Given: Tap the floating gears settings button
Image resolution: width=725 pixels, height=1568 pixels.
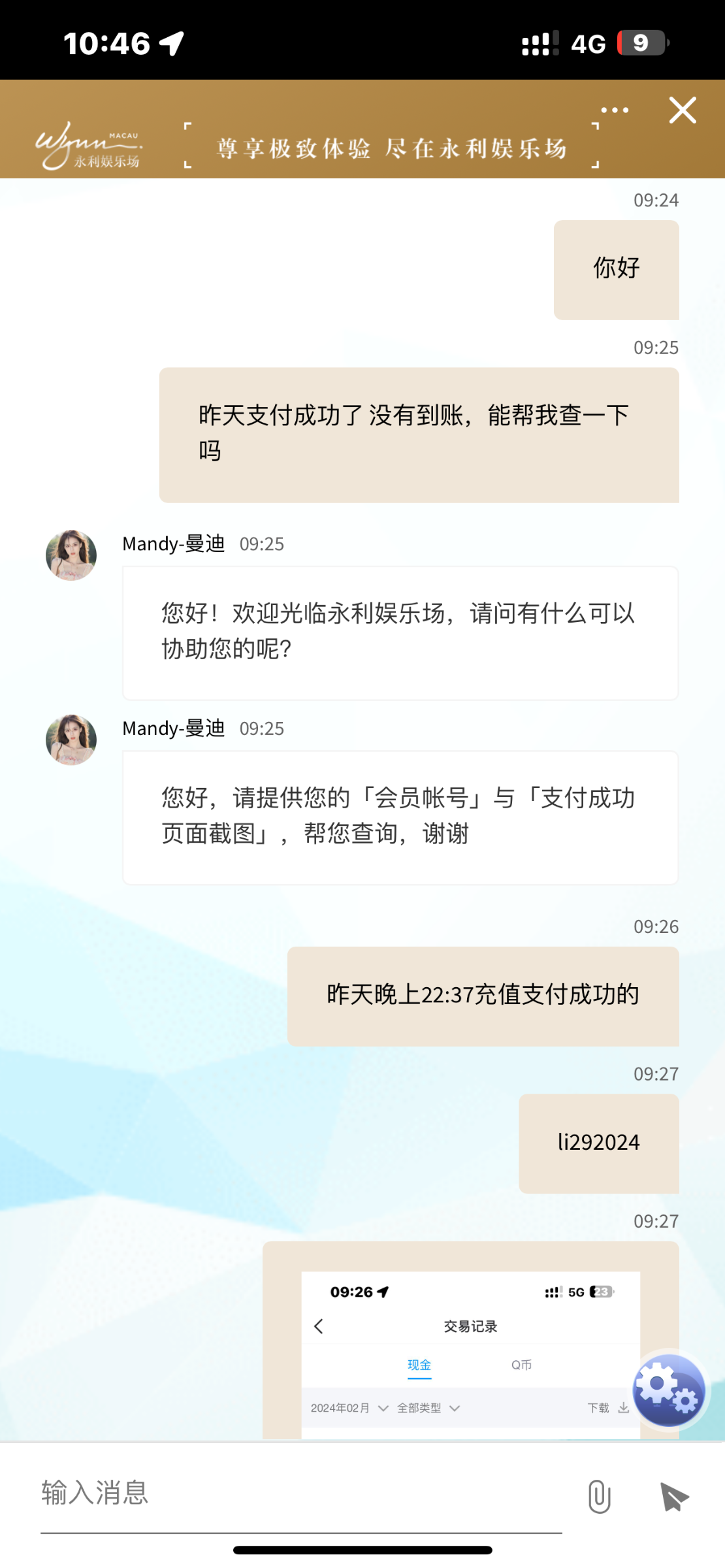Looking at the screenshot, I should click(x=669, y=1390).
